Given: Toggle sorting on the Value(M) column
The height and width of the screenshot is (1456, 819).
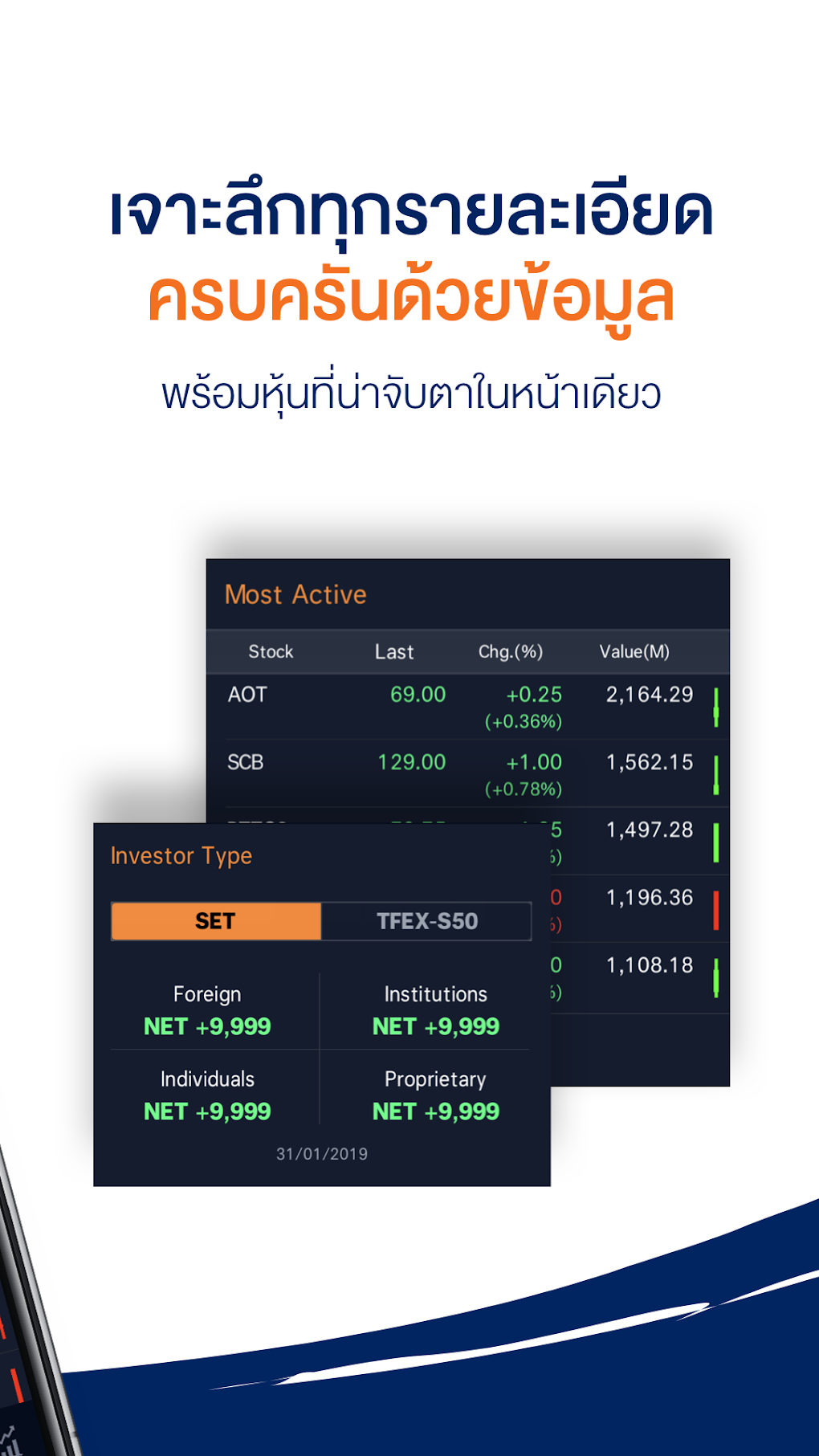Looking at the screenshot, I should tap(635, 652).
